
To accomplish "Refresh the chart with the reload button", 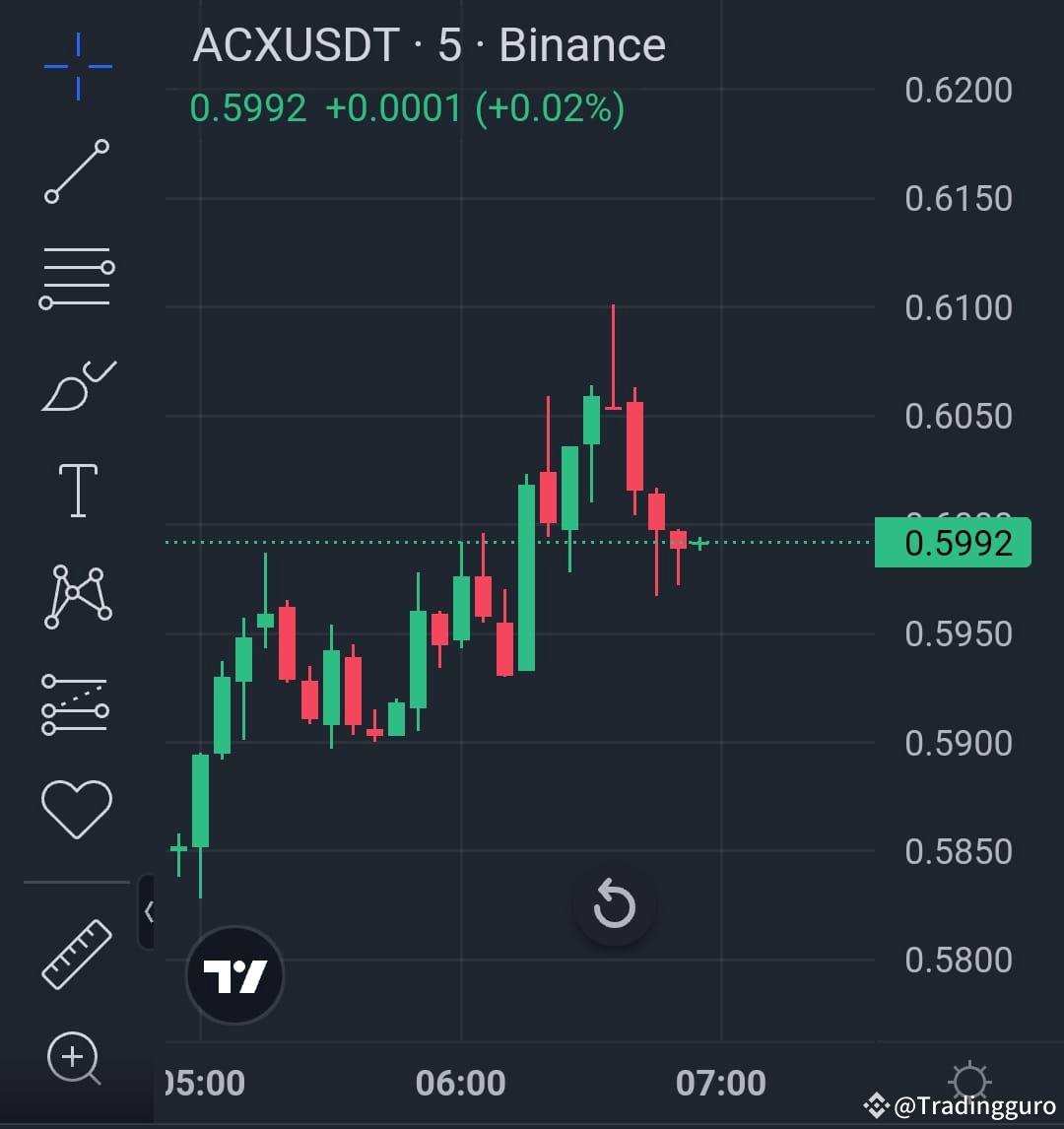I will (615, 902).
